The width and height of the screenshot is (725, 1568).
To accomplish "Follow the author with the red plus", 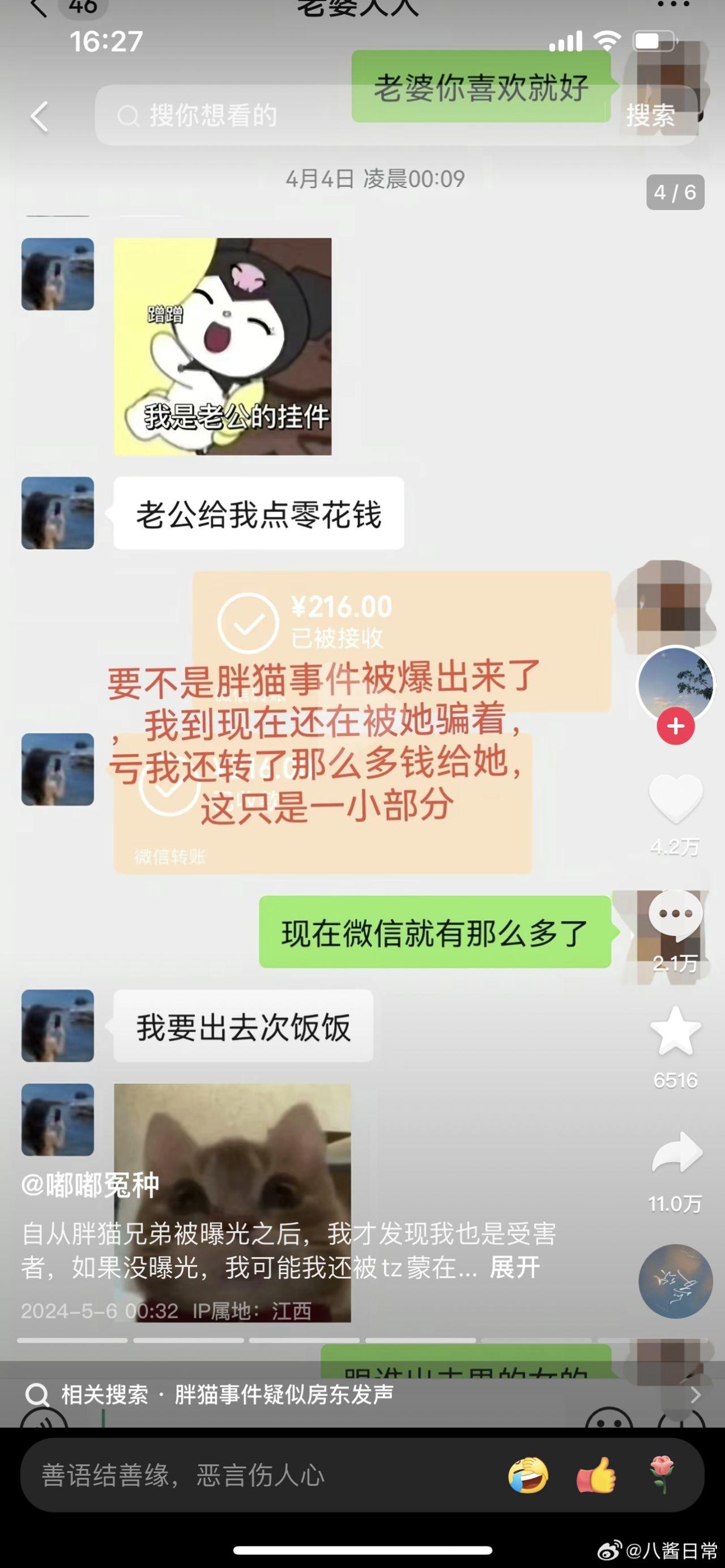I will click(x=675, y=726).
